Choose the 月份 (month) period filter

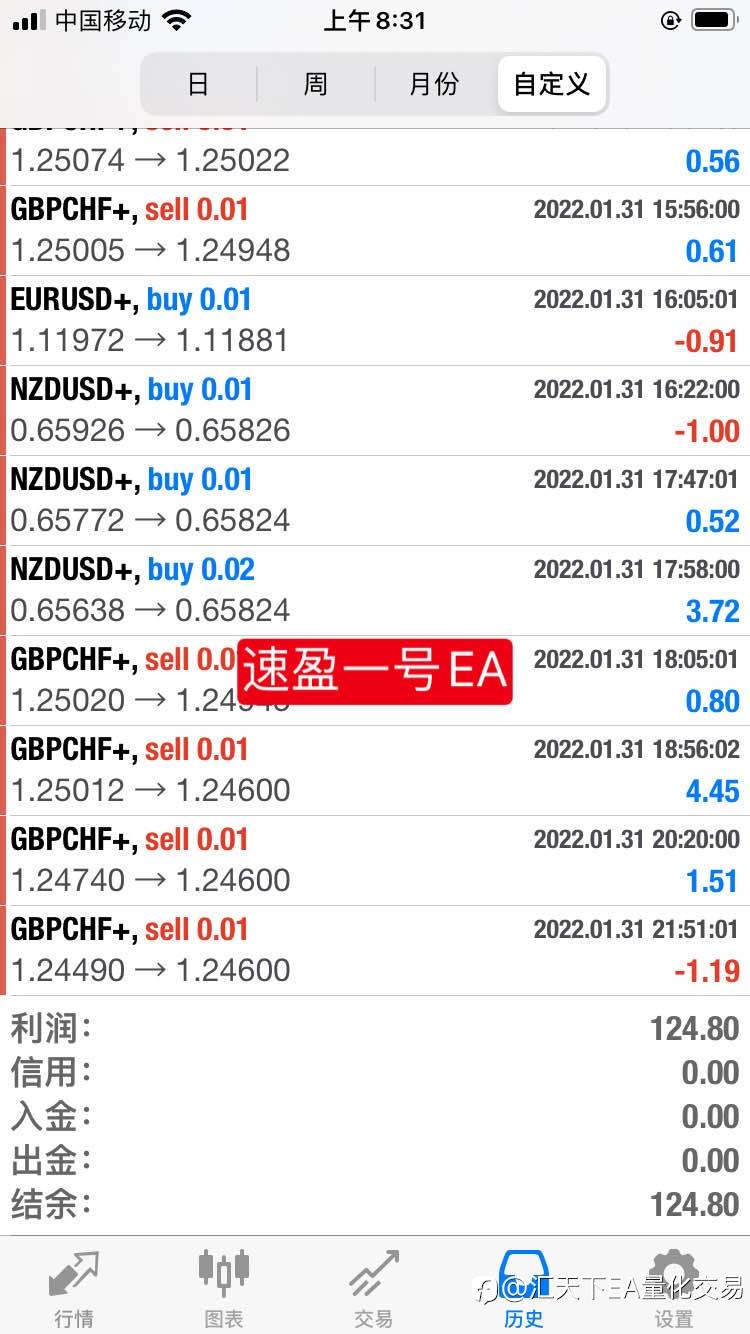pyautogui.click(x=434, y=84)
